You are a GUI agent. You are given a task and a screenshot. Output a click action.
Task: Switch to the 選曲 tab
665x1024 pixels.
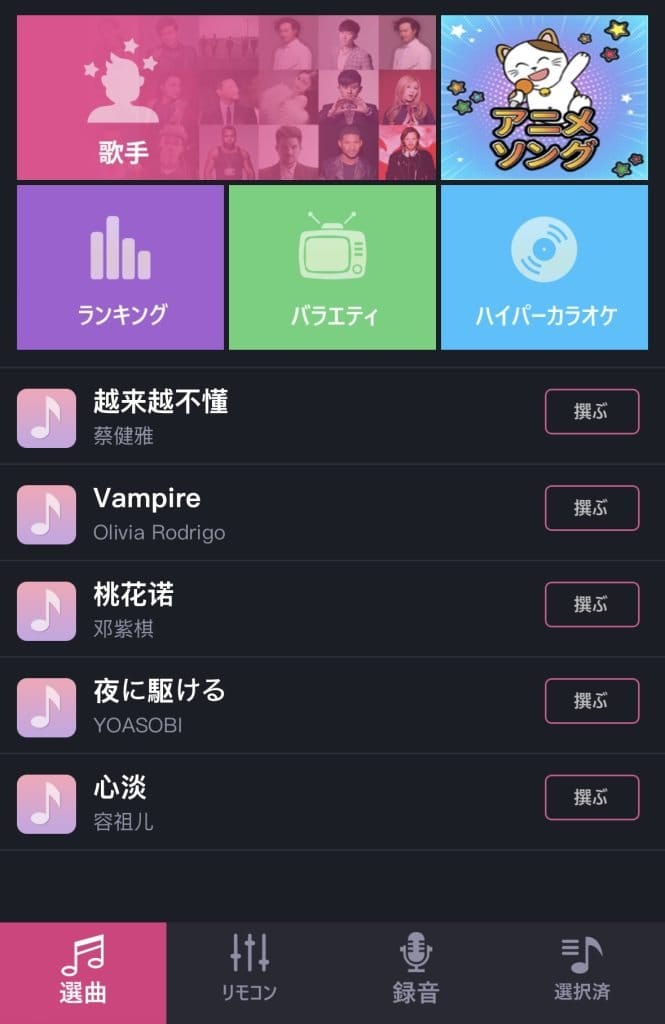click(83, 972)
